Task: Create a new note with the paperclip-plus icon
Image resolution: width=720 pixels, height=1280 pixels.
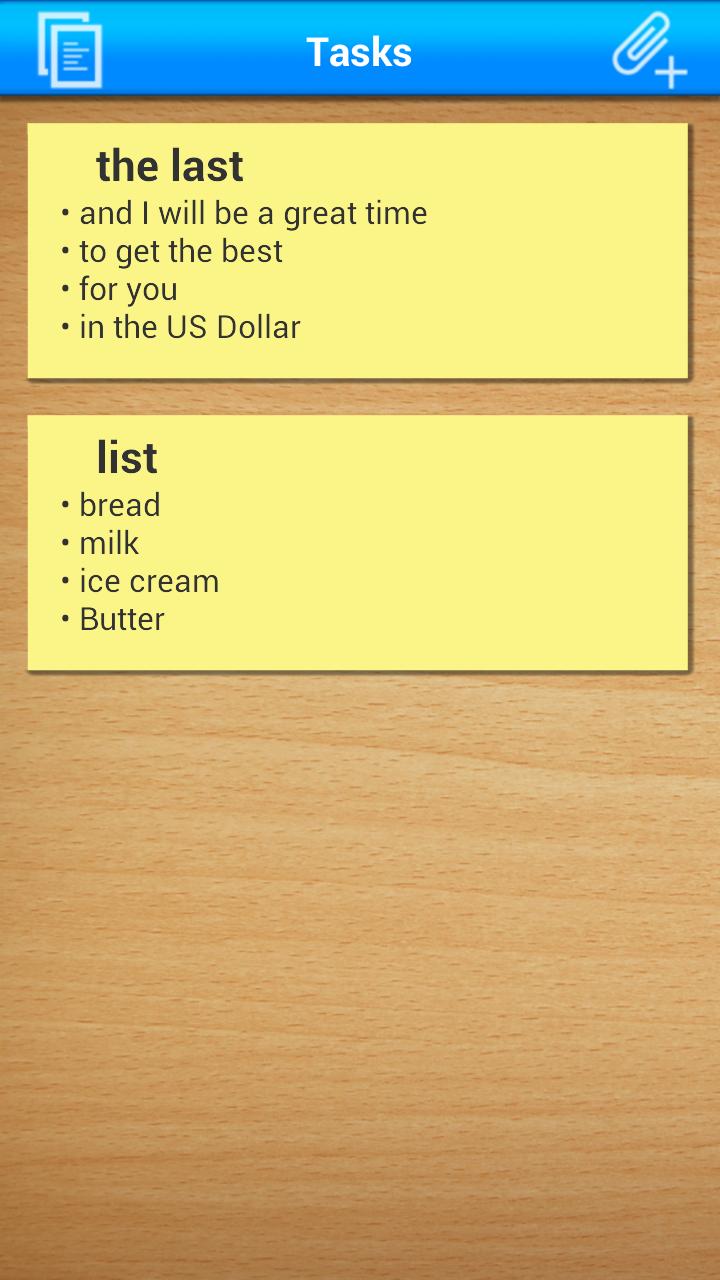Action: click(650, 51)
